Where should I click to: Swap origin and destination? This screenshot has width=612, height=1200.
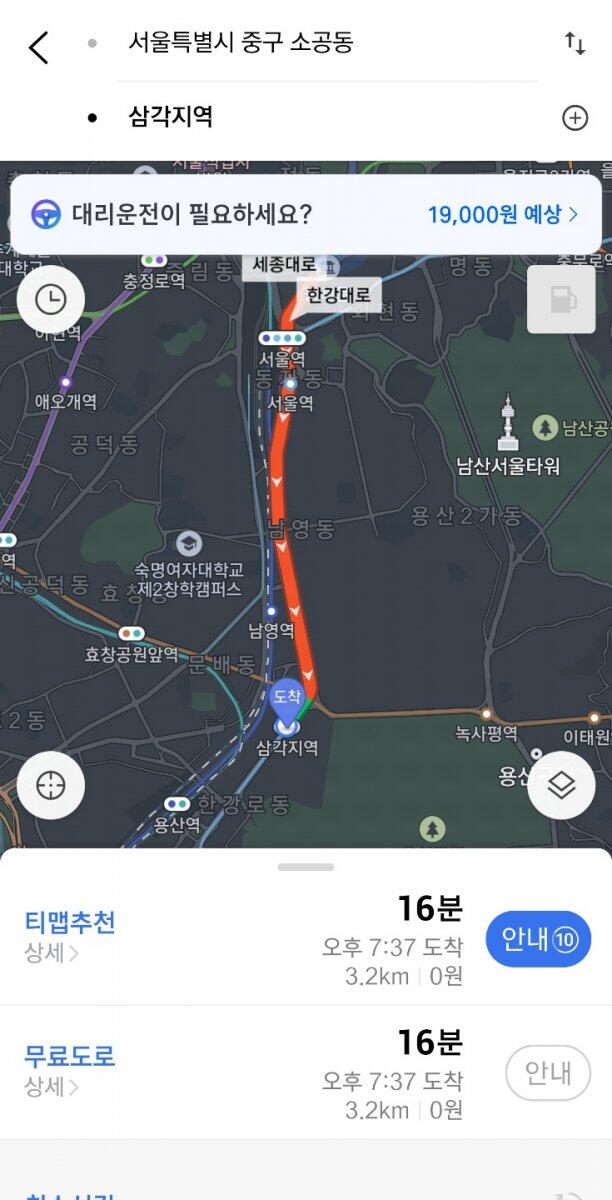point(575,43)
